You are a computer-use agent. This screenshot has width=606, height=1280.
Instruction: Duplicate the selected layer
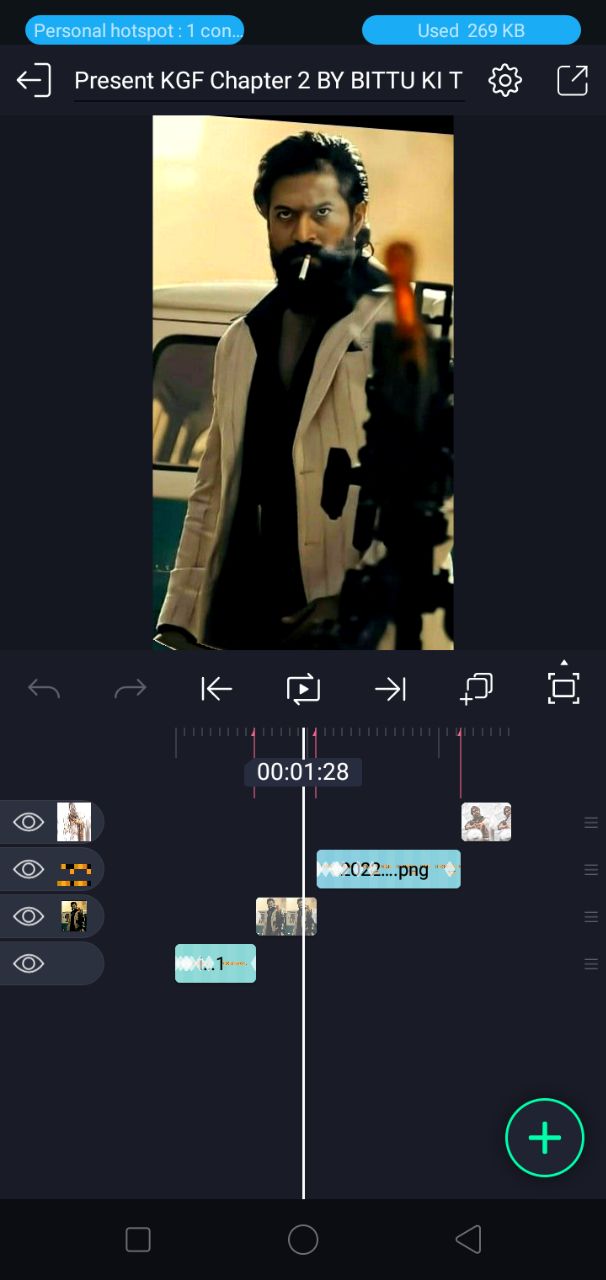click(x=477, y=688)
